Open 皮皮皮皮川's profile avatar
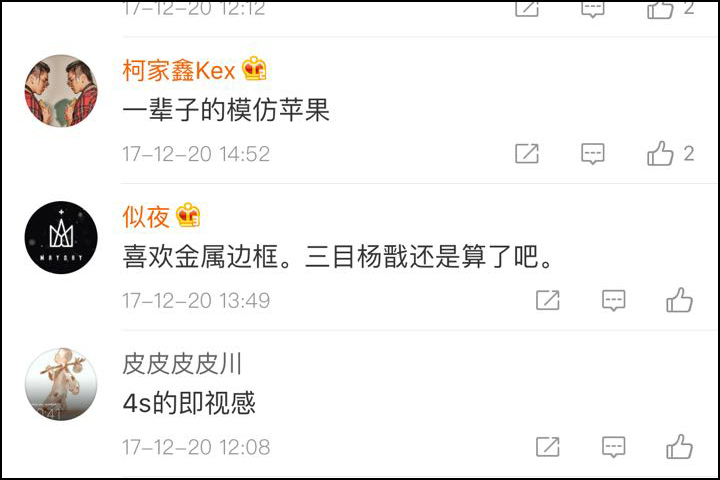 click(61, 384)
